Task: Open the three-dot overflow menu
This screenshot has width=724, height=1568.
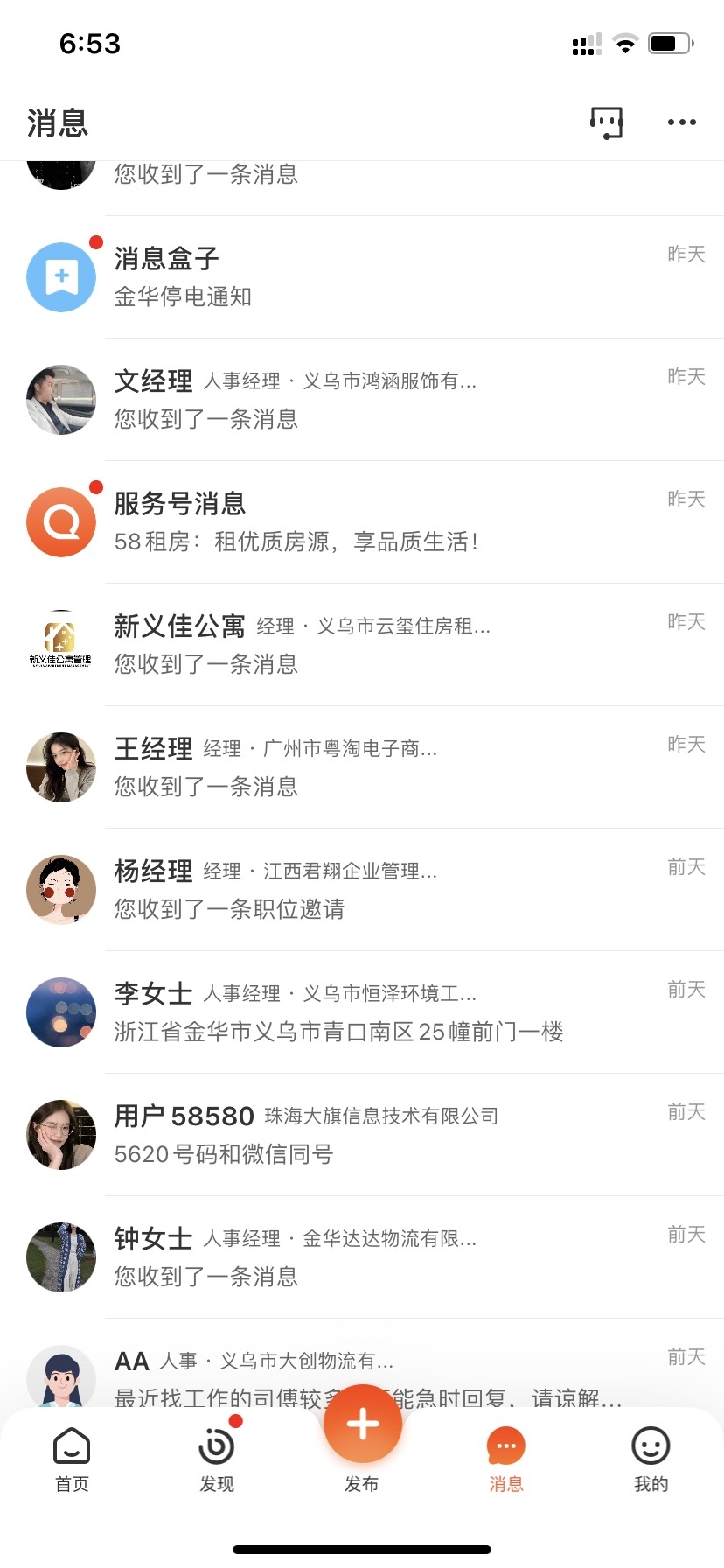Action: 682,122
